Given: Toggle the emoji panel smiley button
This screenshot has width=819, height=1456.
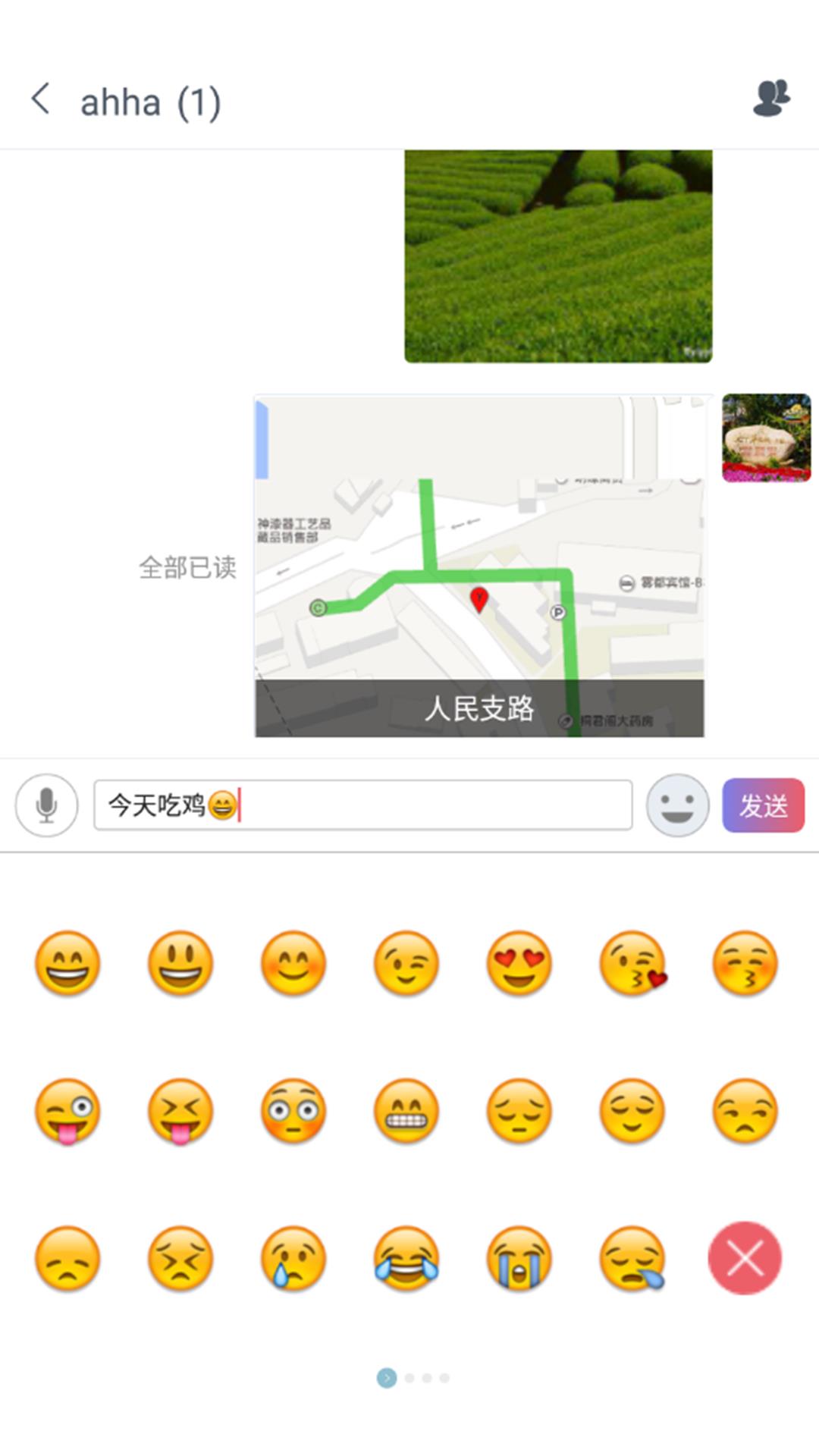Looking at the screenshot, I should (677, 805).
